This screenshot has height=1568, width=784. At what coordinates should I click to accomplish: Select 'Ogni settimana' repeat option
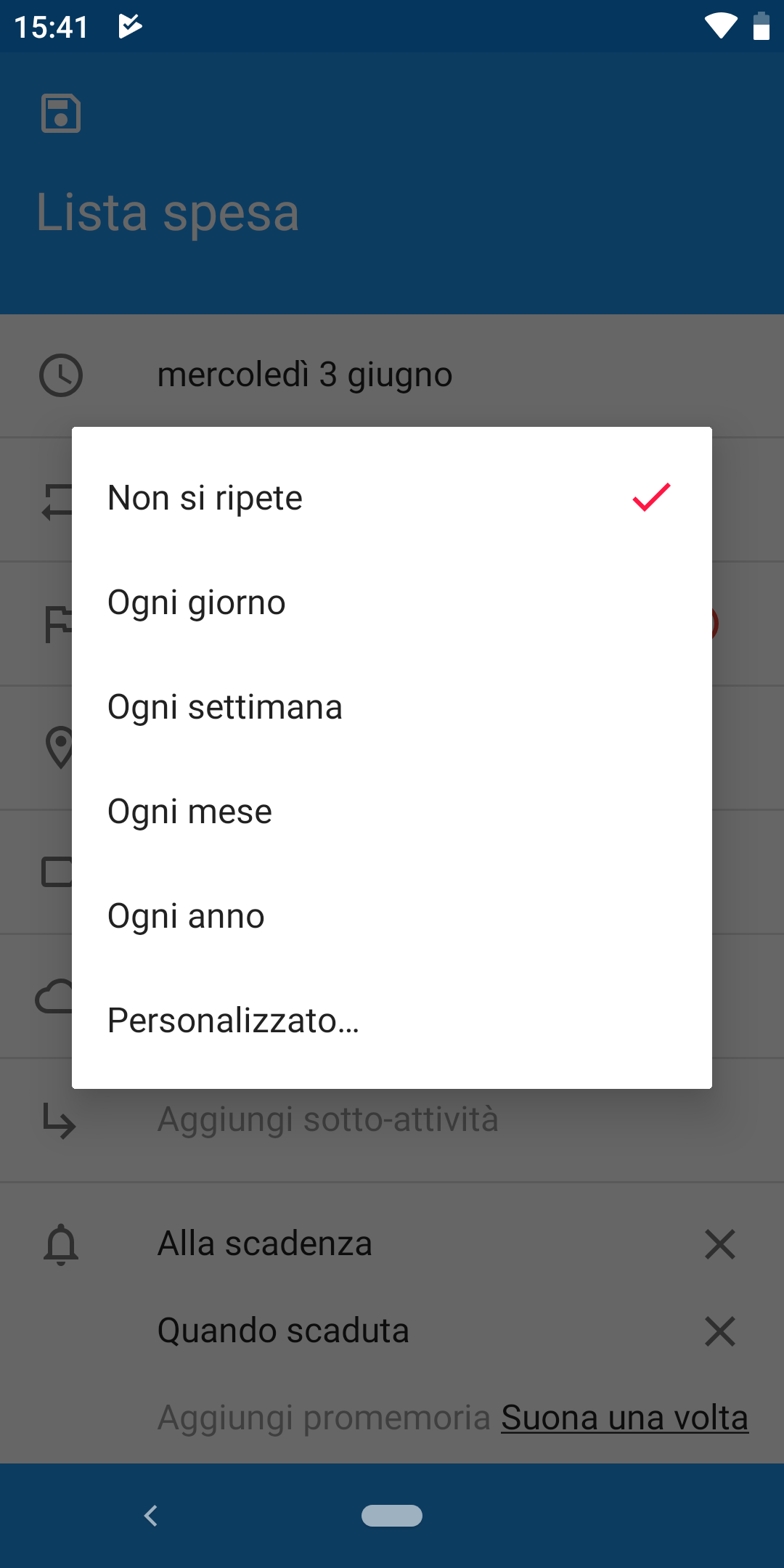tap(392, 707)
